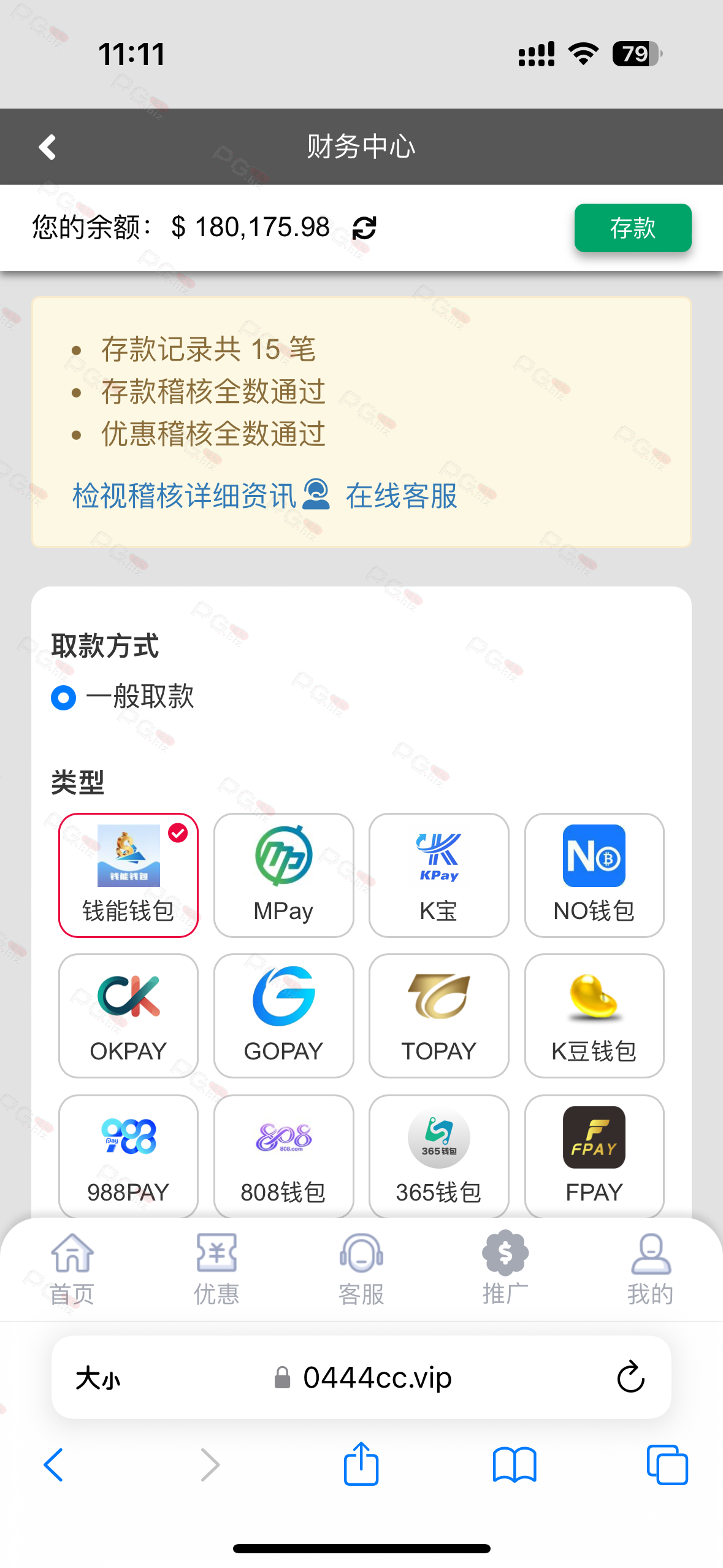The image size is (723, 1568).
Task: Switch to 客服 tab
Action: tap(361, 1267)
